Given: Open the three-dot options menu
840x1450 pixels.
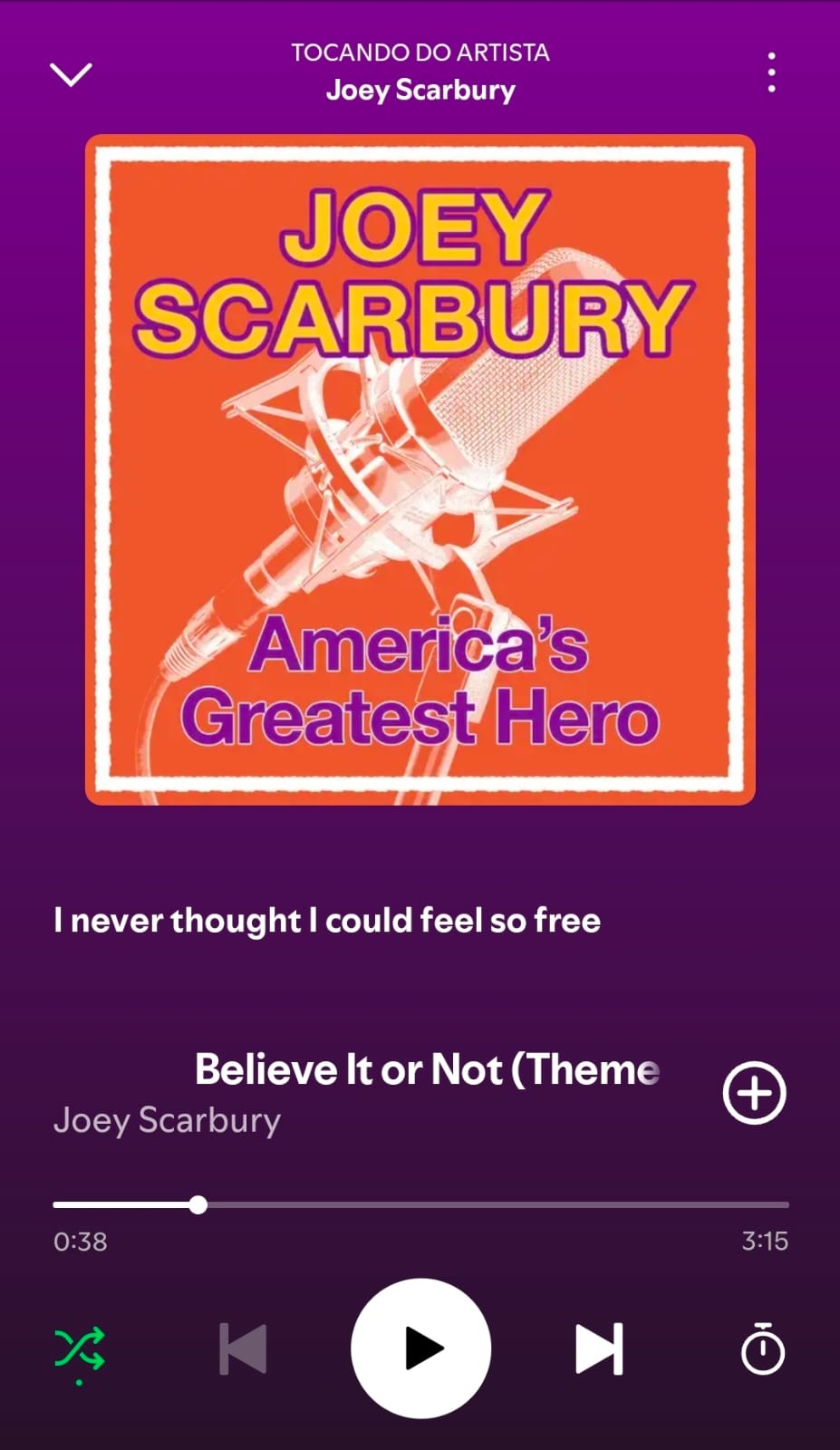Looking at the screenshot, I should [771, 72].
